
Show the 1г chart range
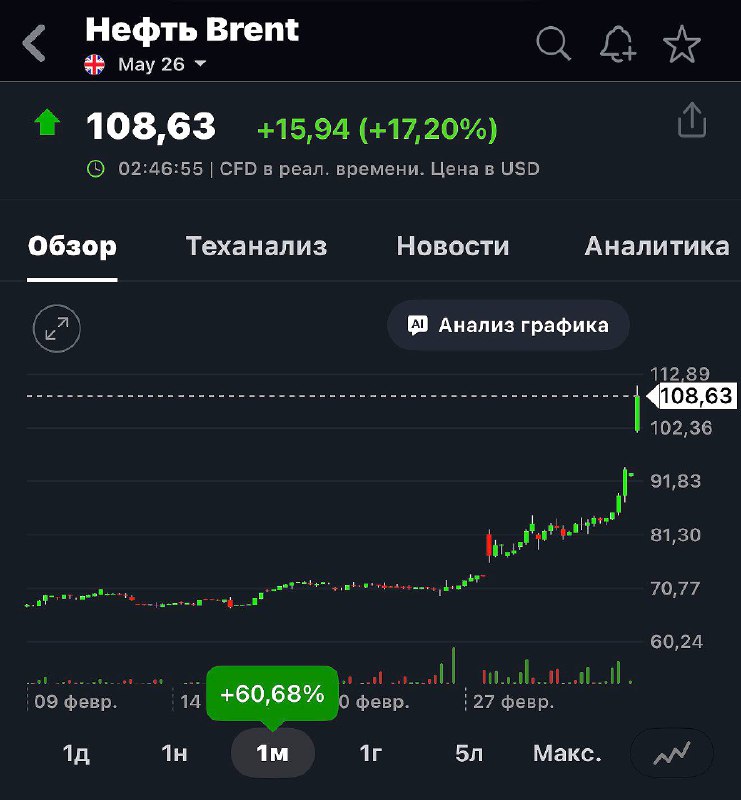(371, 753)
